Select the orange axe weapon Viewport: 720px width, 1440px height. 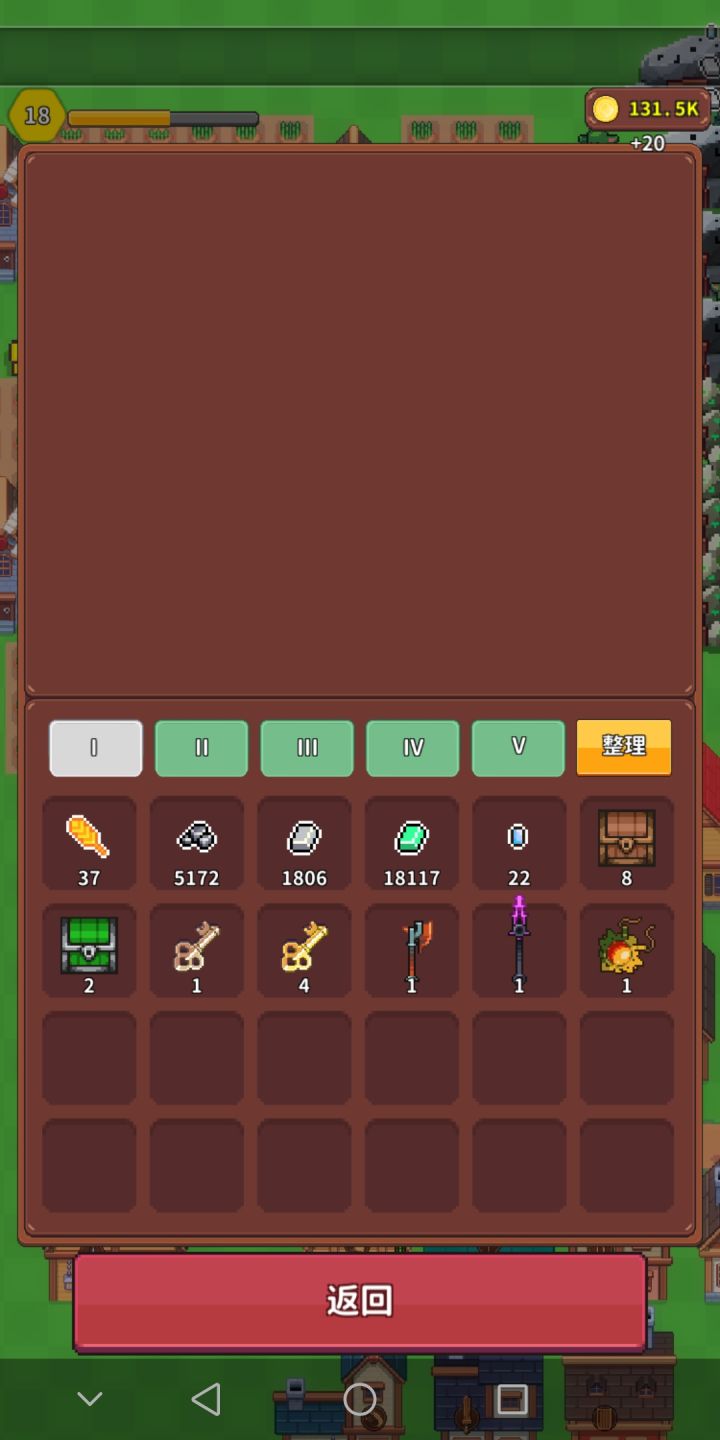point(411,950)
